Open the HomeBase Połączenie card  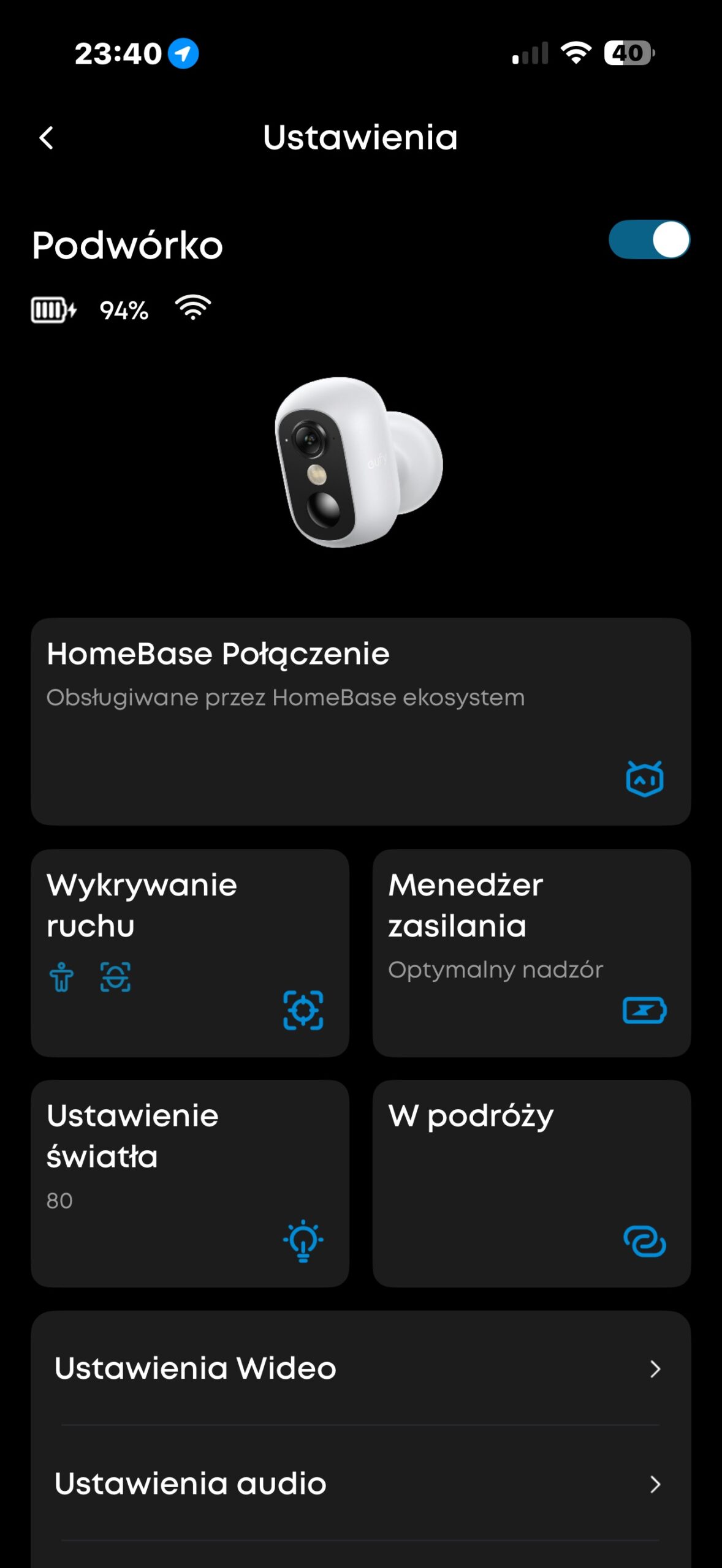pyautogui.click(x=360, y=721)
